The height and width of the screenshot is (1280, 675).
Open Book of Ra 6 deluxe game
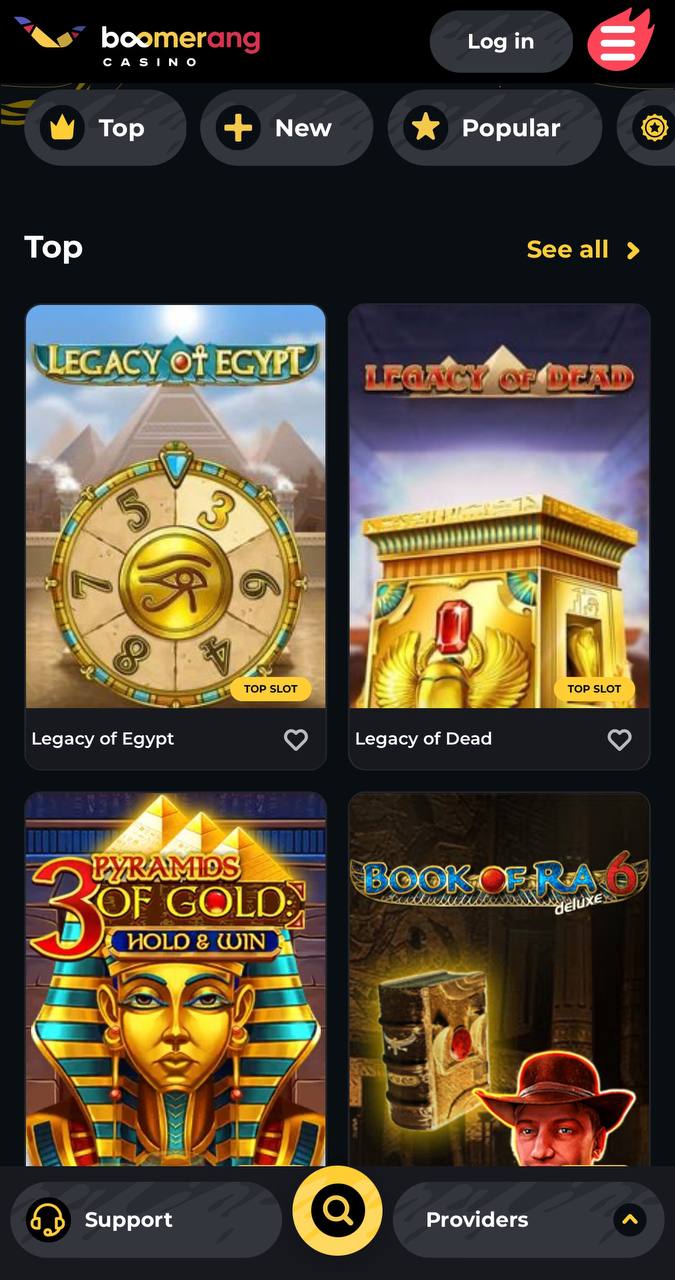tap(499, 980)
